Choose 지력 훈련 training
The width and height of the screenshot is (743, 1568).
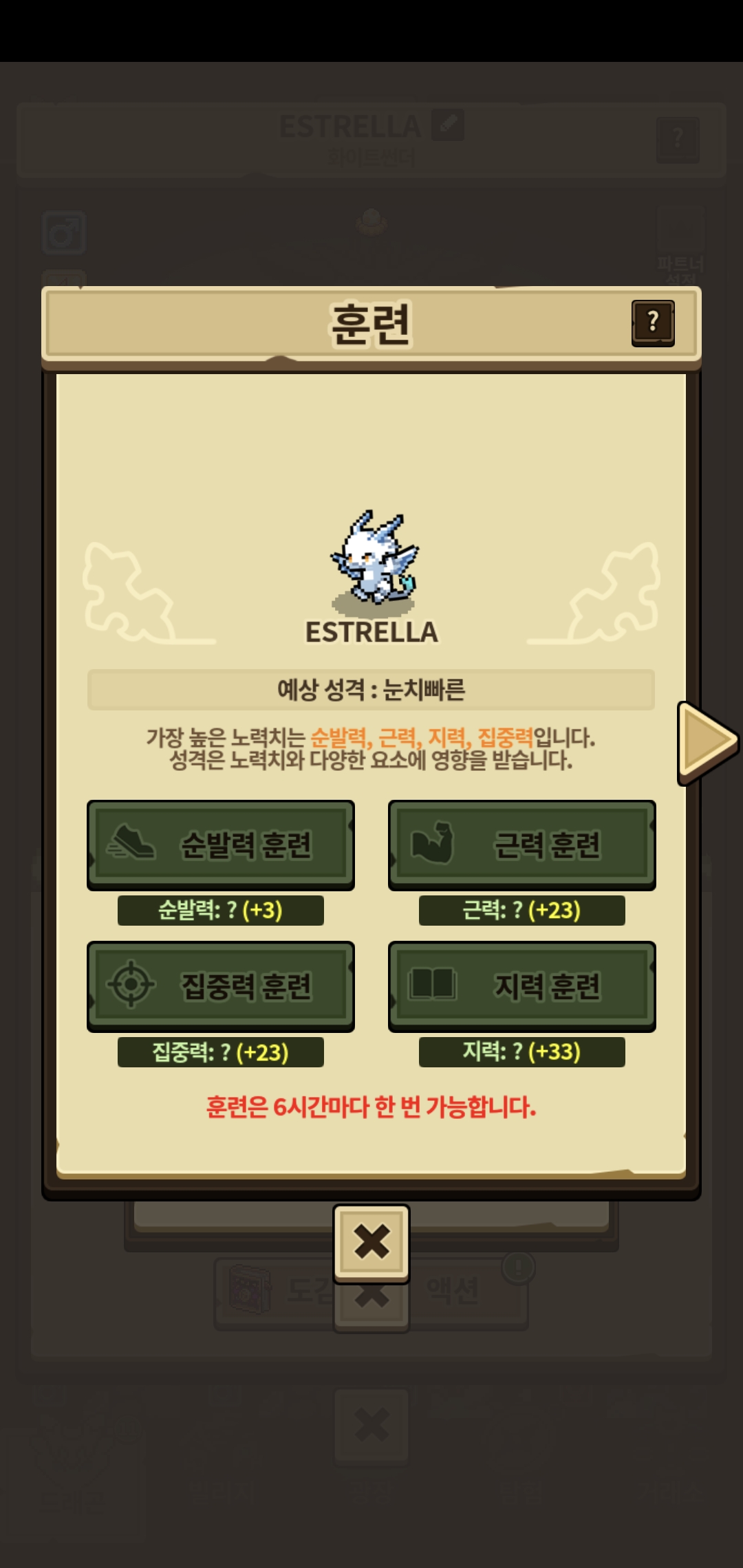pos(521,986)
